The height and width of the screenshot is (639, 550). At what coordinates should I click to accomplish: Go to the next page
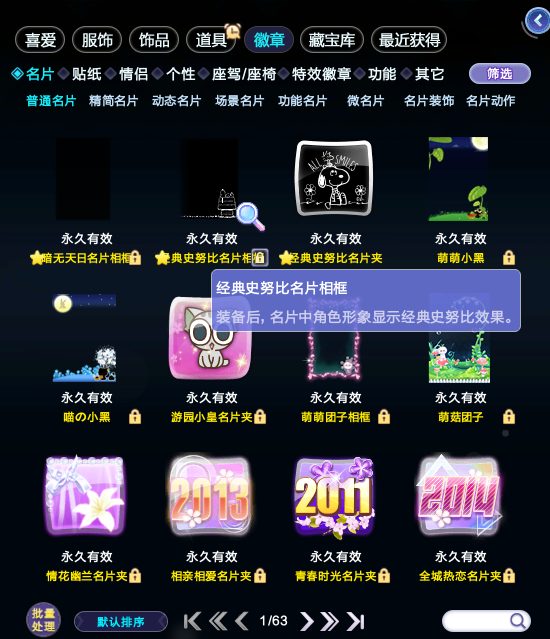(306, 621)
